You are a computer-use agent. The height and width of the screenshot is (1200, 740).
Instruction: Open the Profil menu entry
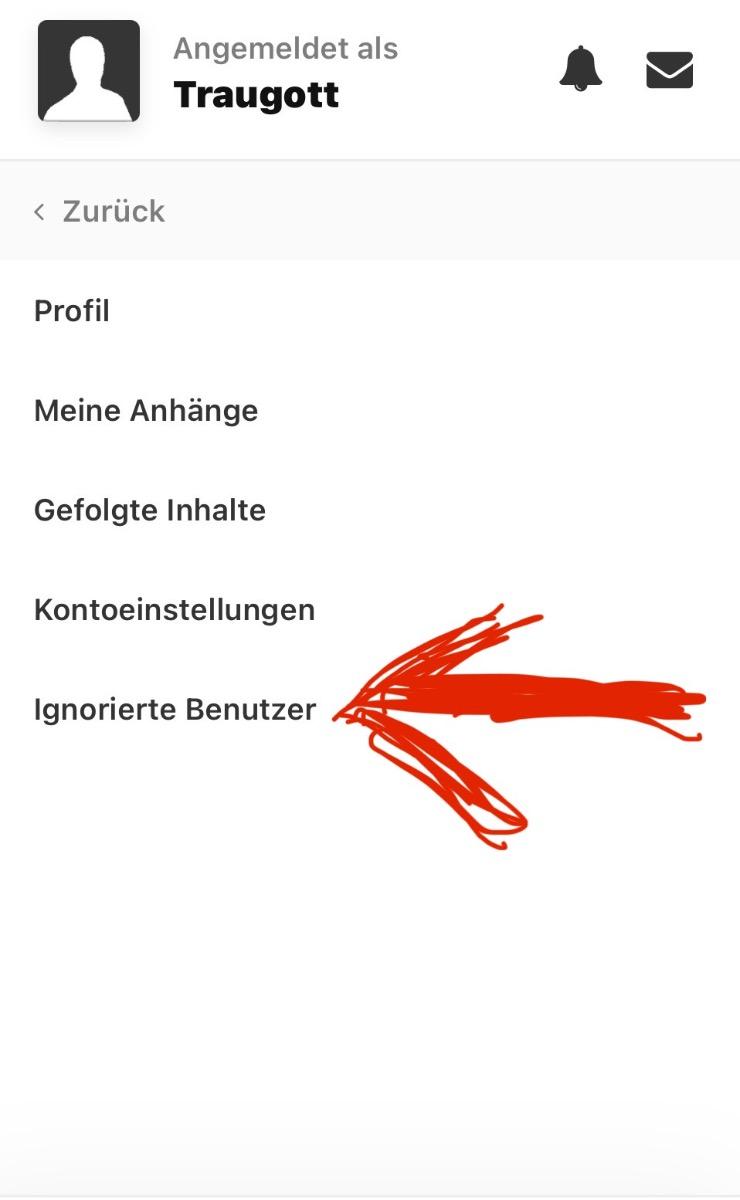[370, 311]
